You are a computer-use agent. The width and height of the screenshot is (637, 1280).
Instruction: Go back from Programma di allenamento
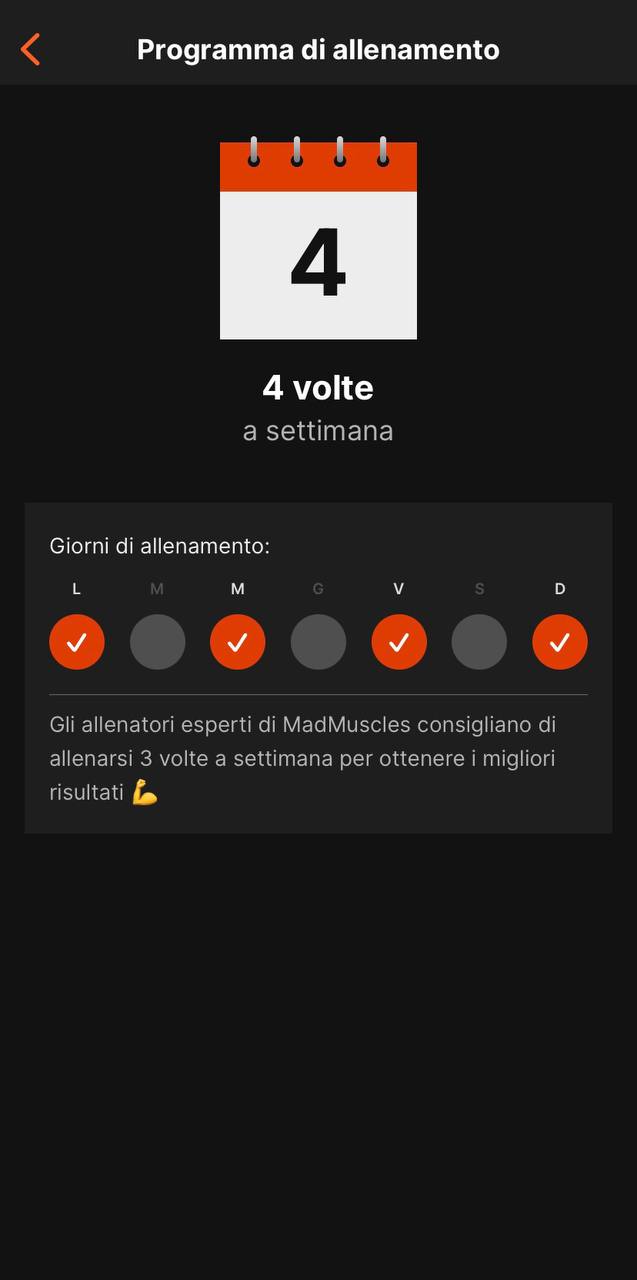click(x=31, y=49)
